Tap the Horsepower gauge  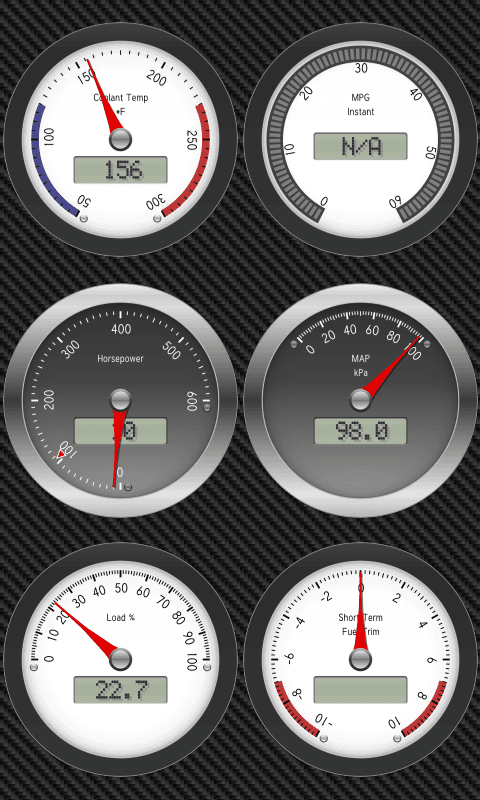pos(120,401)
